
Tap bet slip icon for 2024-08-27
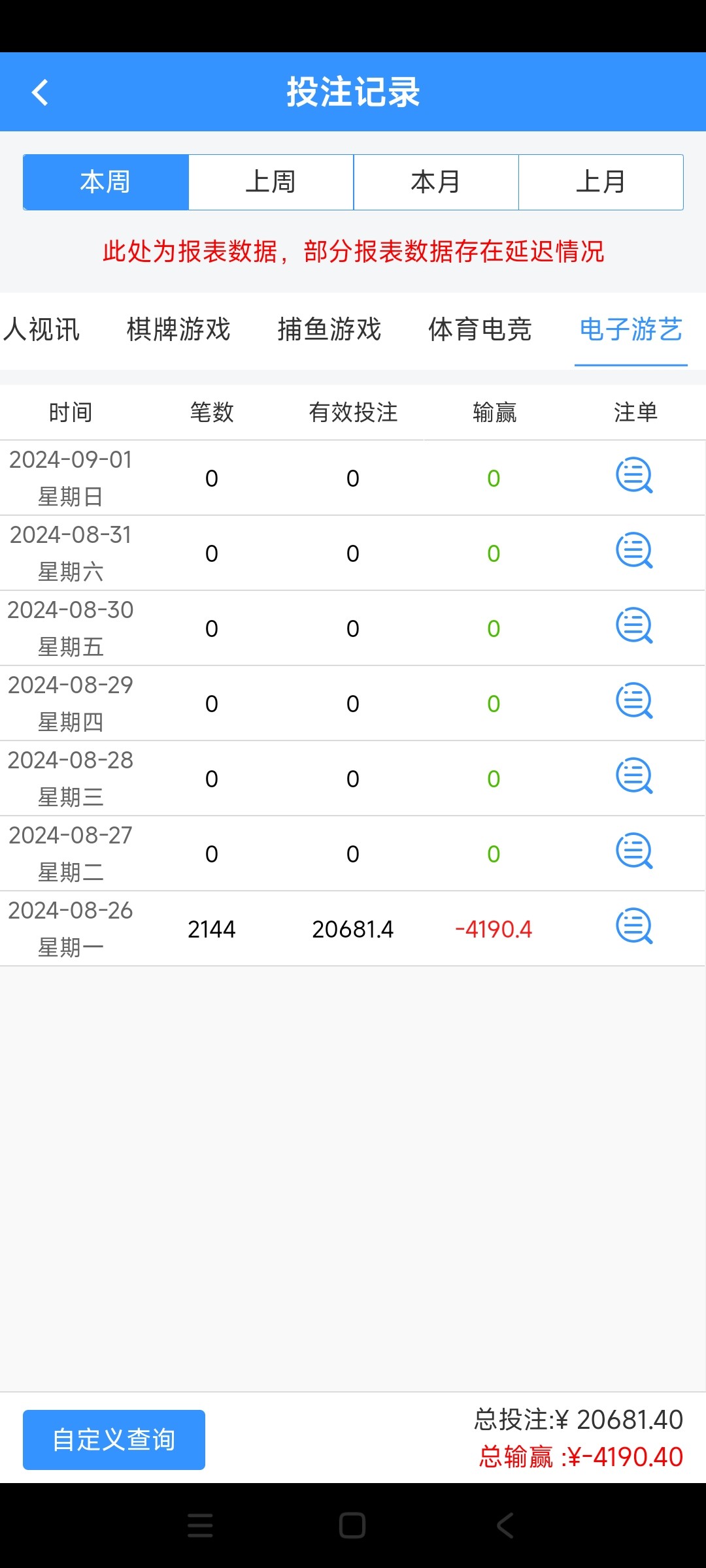(x=634, y=852)
